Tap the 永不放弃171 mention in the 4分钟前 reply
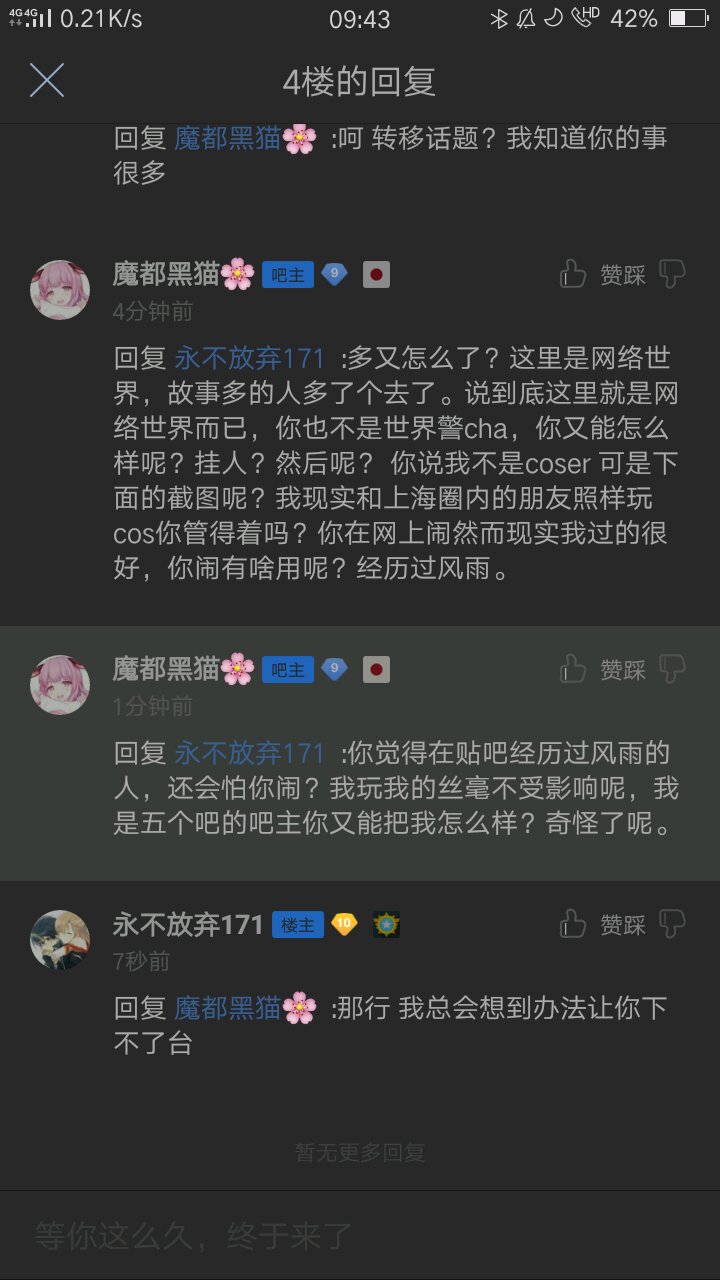The image size is (720, 1280). pyautogui.click(x=250, y=358)
